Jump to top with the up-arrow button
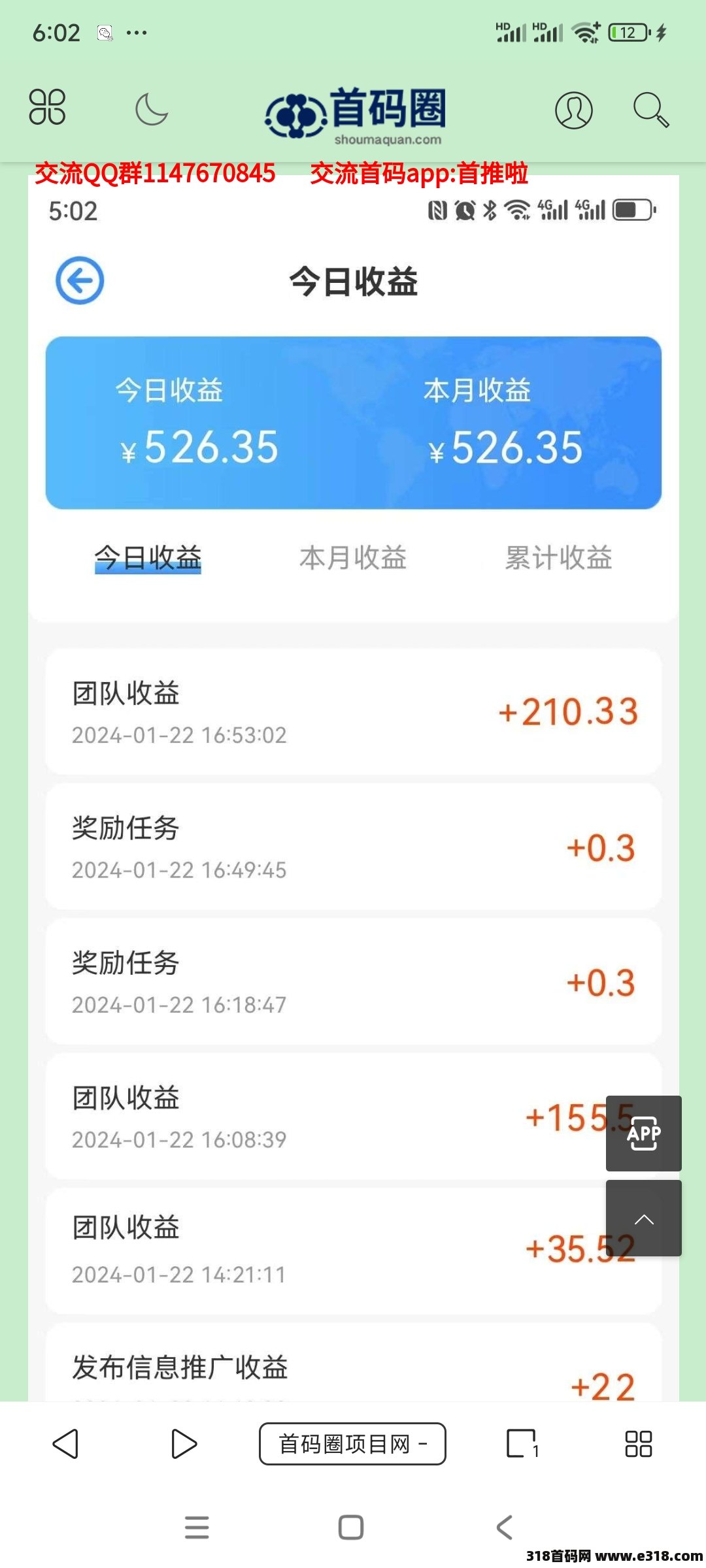 [644, 1218]
